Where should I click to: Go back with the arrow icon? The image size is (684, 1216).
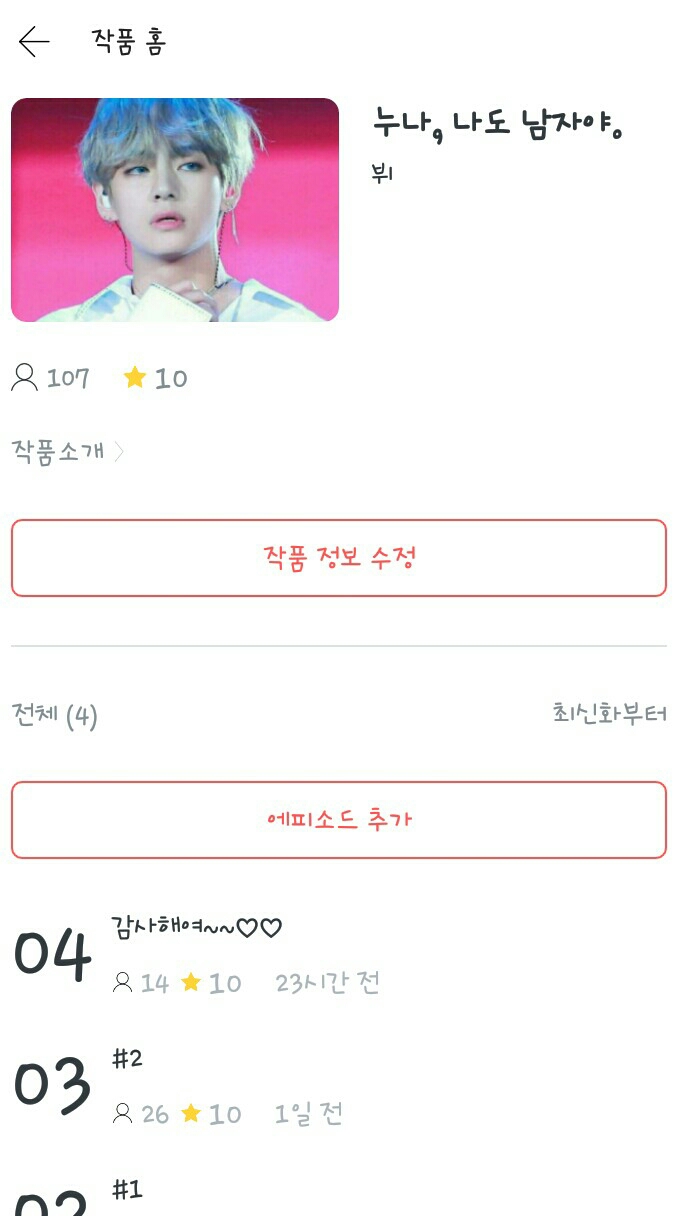34,42
